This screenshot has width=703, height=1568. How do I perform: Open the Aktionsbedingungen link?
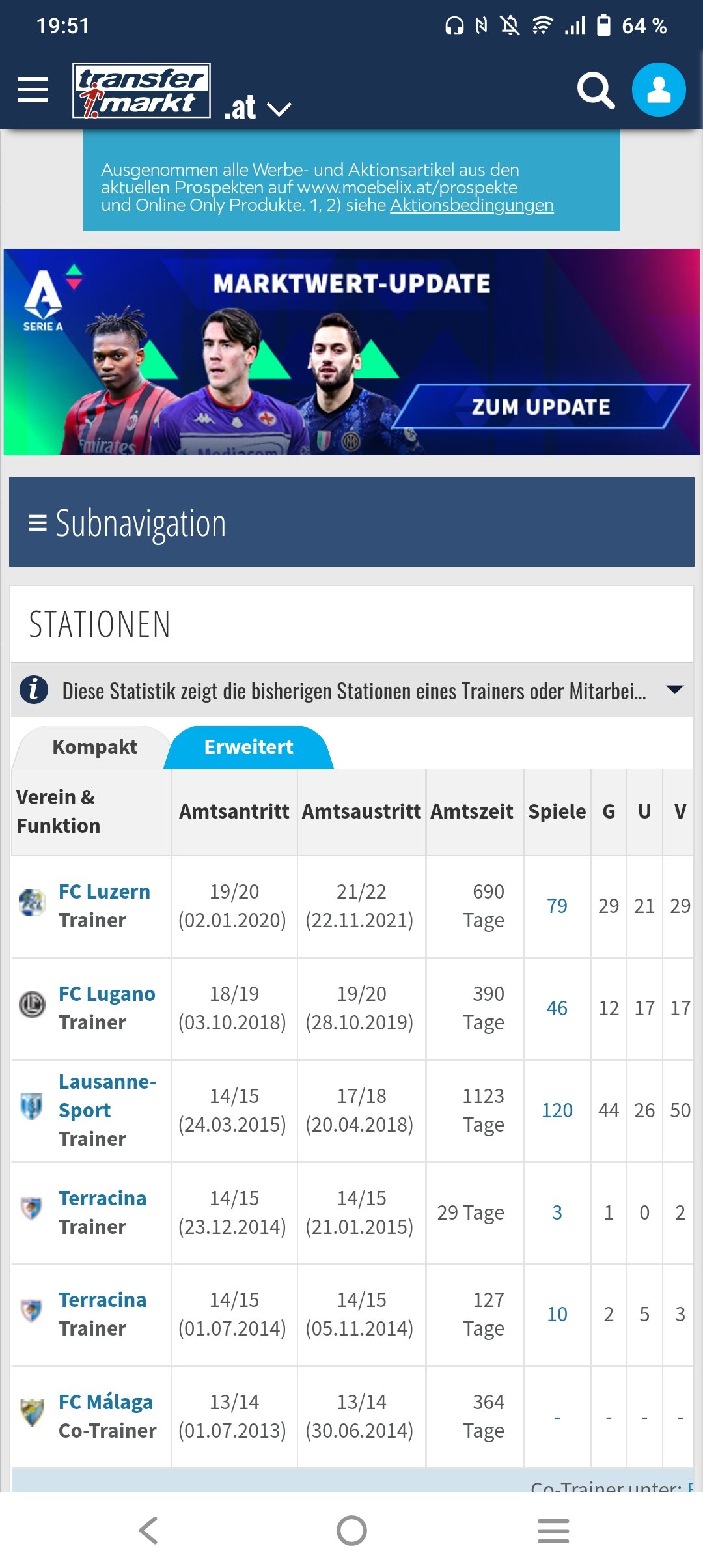(x=472, y=205)
